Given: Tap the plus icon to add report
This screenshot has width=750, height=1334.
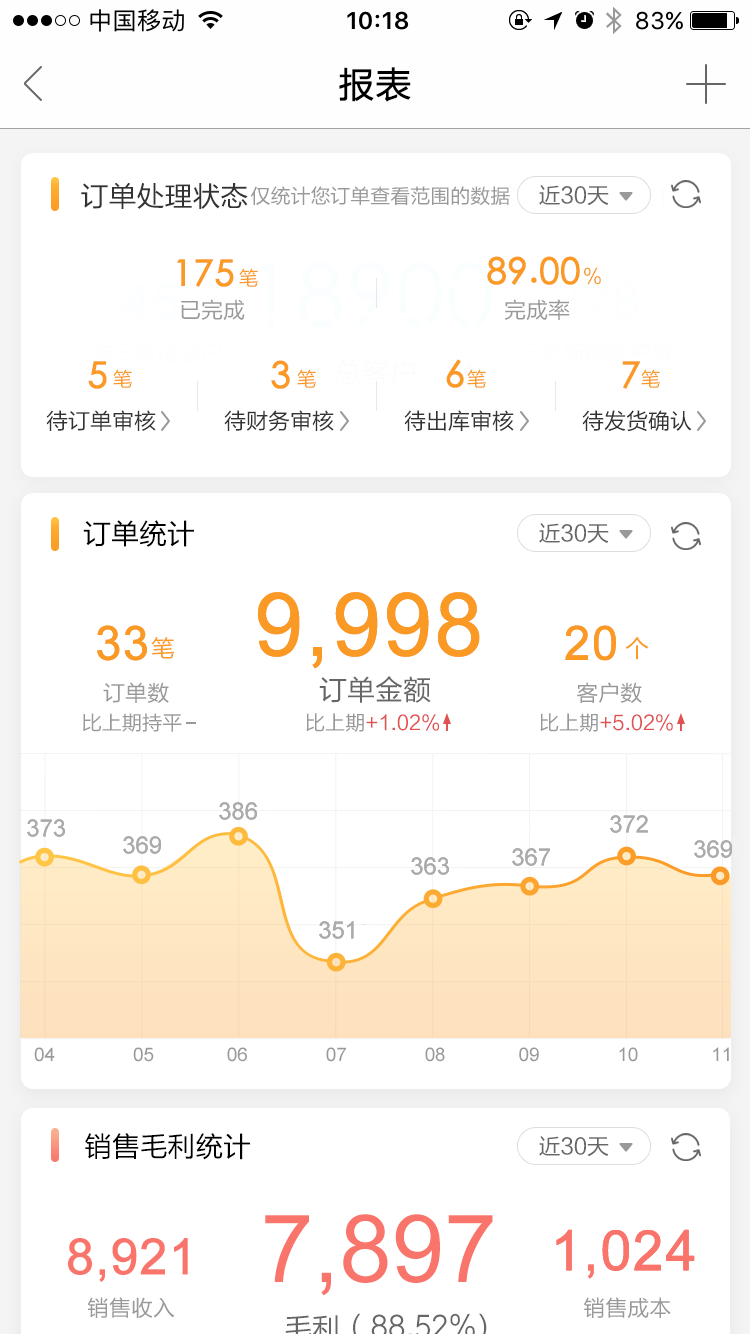Looking at the screenshot, I should click(x=705, y=84).
